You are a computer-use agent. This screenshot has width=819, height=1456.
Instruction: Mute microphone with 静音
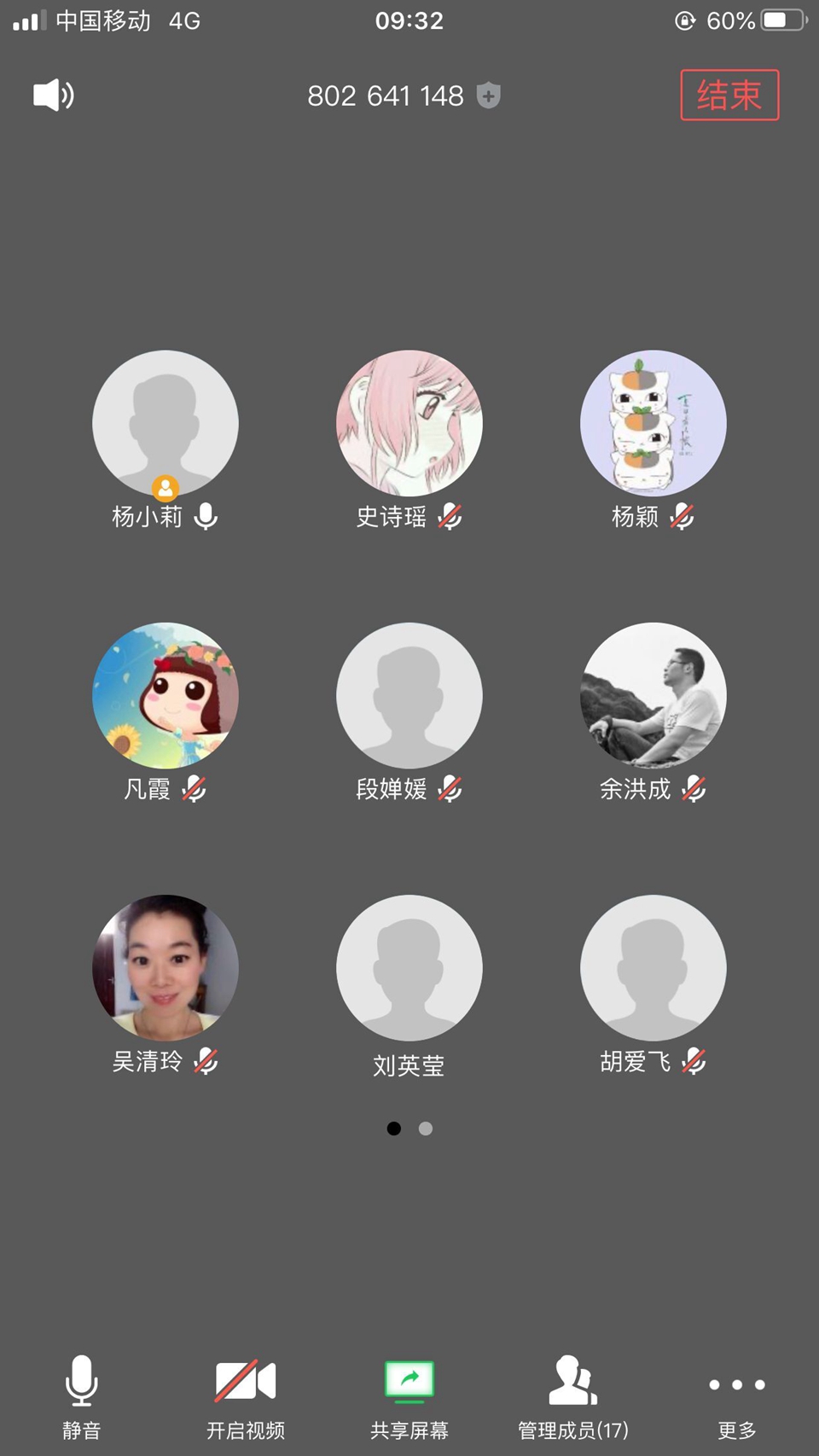82,1396
